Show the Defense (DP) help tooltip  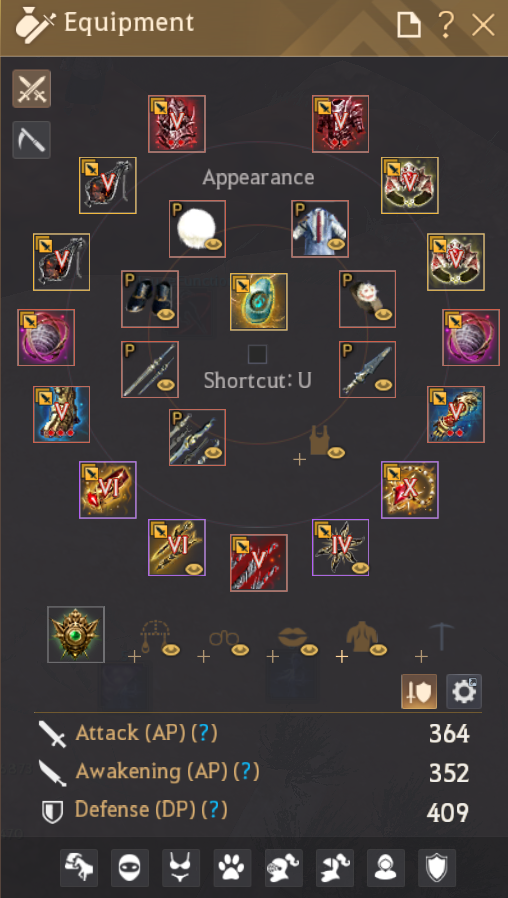click(212, 810)
